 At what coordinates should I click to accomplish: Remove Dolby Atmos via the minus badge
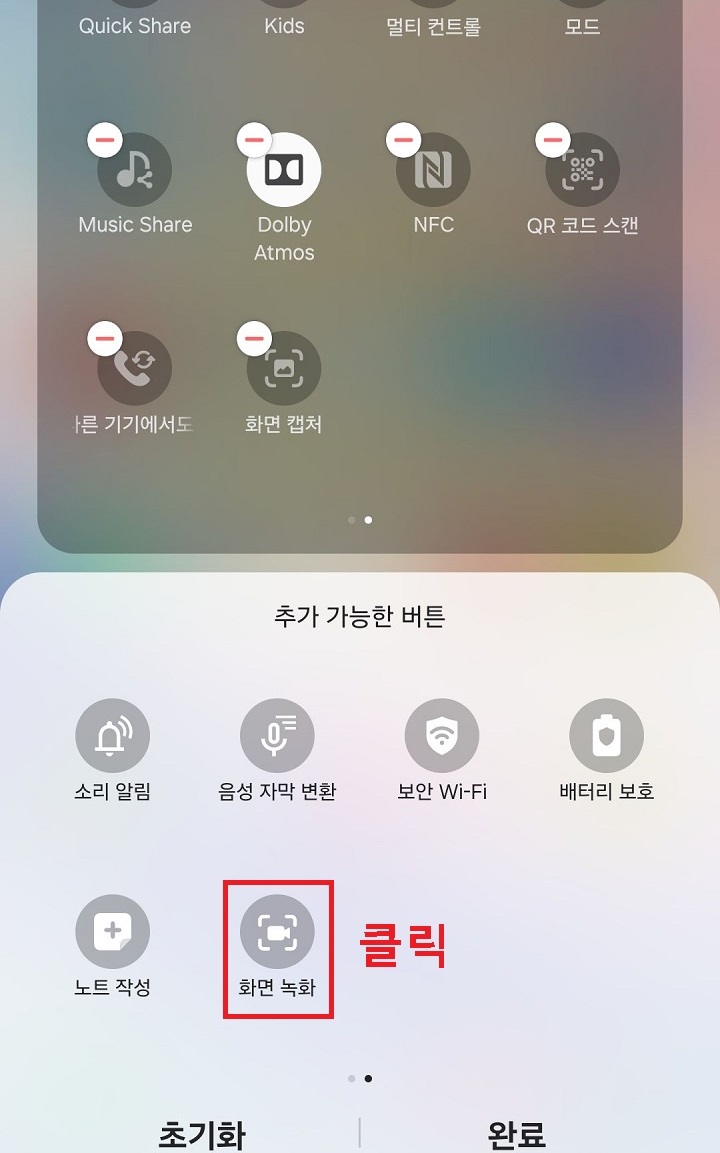pyautogui.click(x=254, y=140)
